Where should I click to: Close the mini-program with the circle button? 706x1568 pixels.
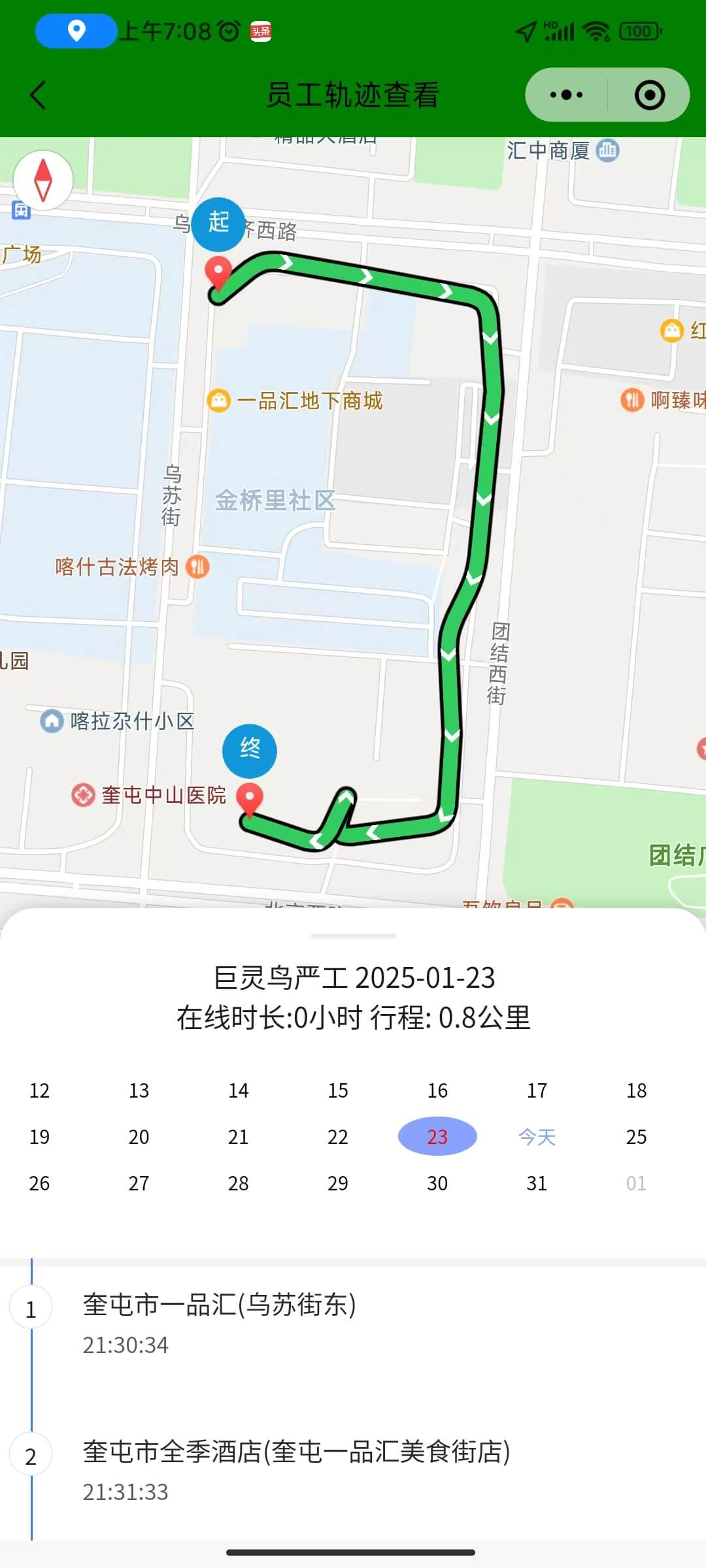tap(649, 95)
